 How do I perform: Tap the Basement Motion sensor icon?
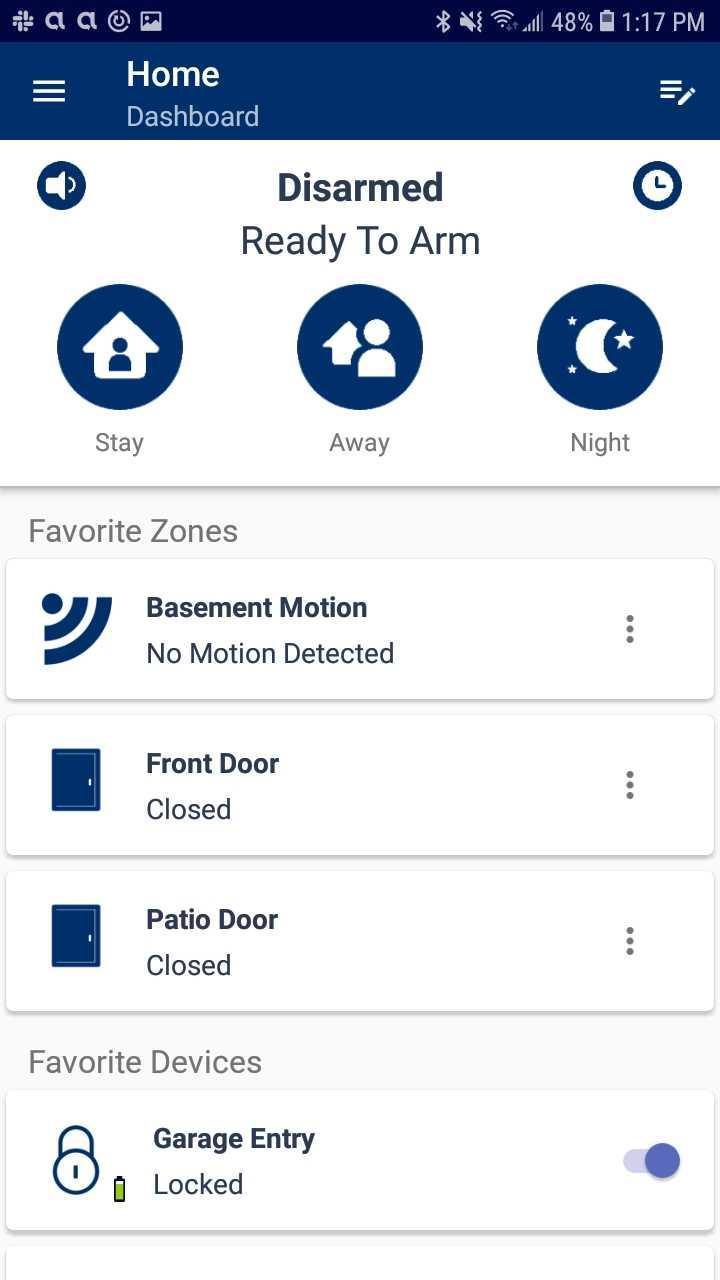[x=76, y=628]
